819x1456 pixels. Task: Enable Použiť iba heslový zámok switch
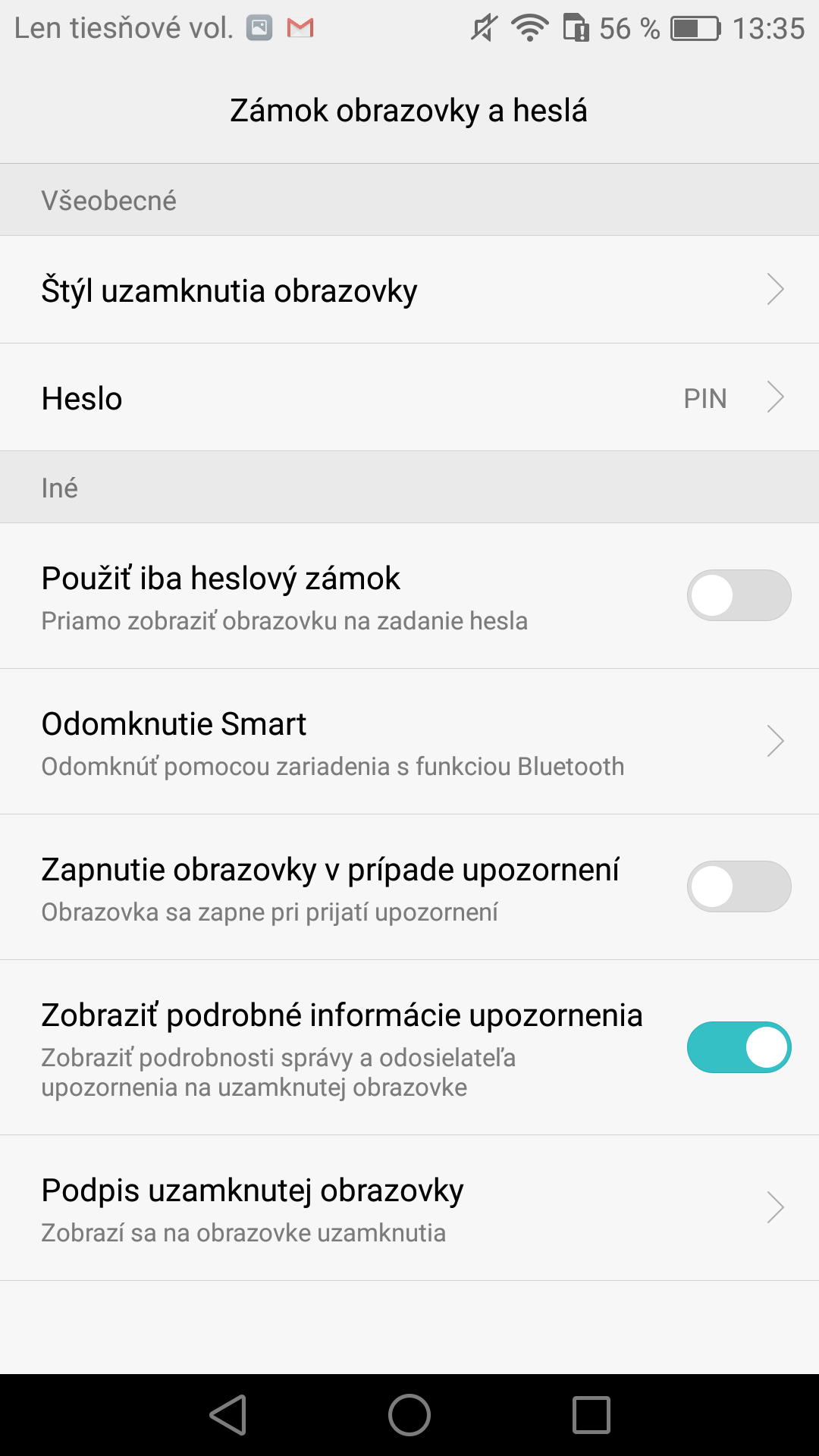739,595
